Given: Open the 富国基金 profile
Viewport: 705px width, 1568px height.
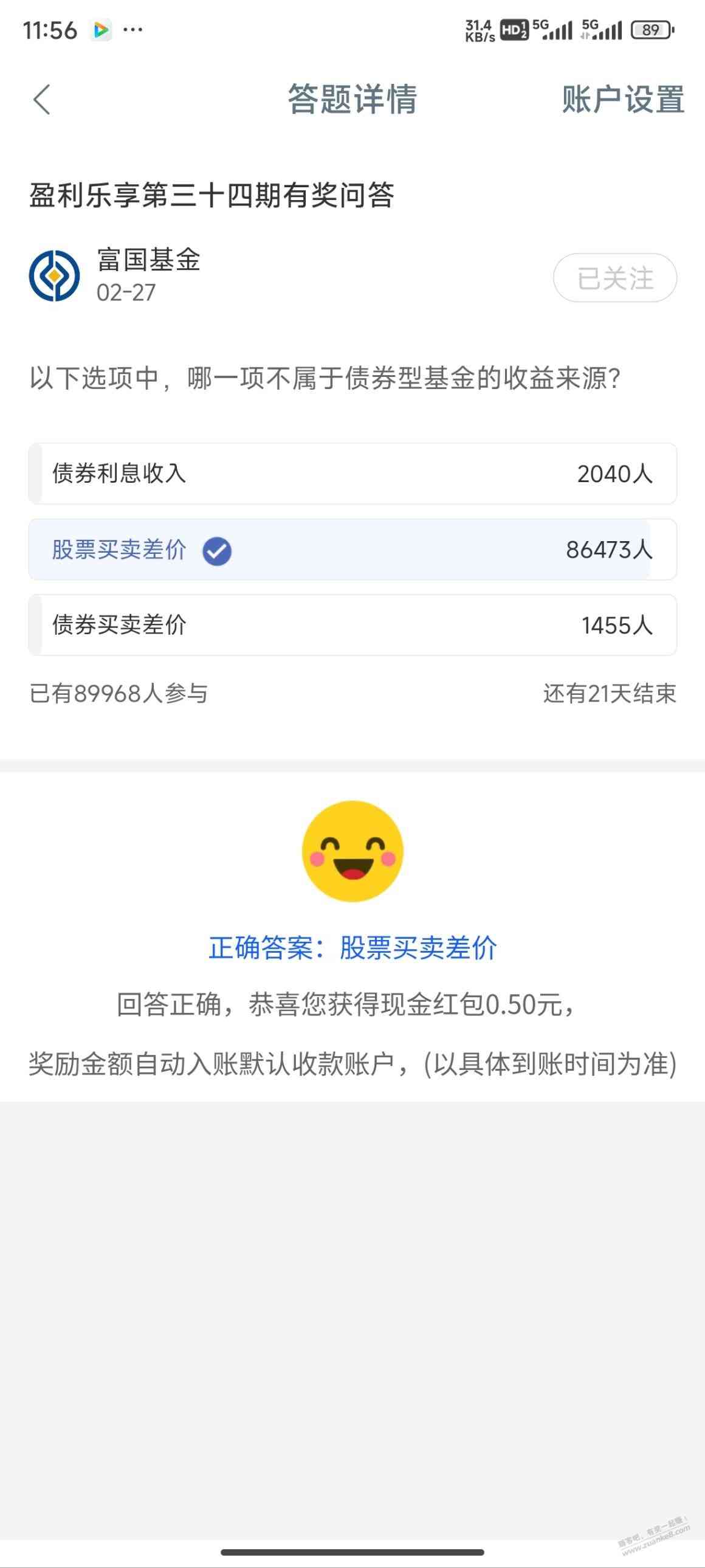Looking at the screenshot, I should 148,260.
